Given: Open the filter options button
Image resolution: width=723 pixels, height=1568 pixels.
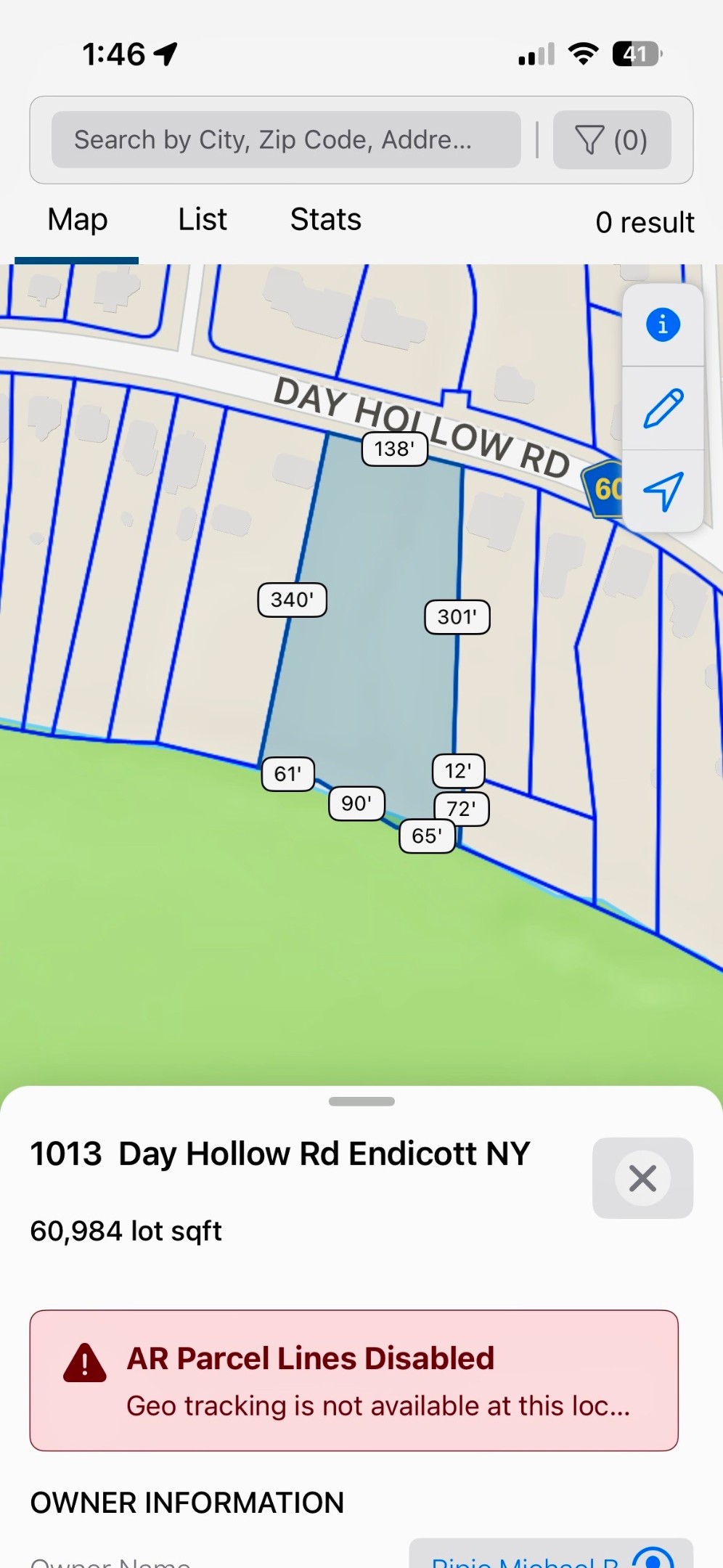Looking at the screenshot, I should [x=611, y=139].
